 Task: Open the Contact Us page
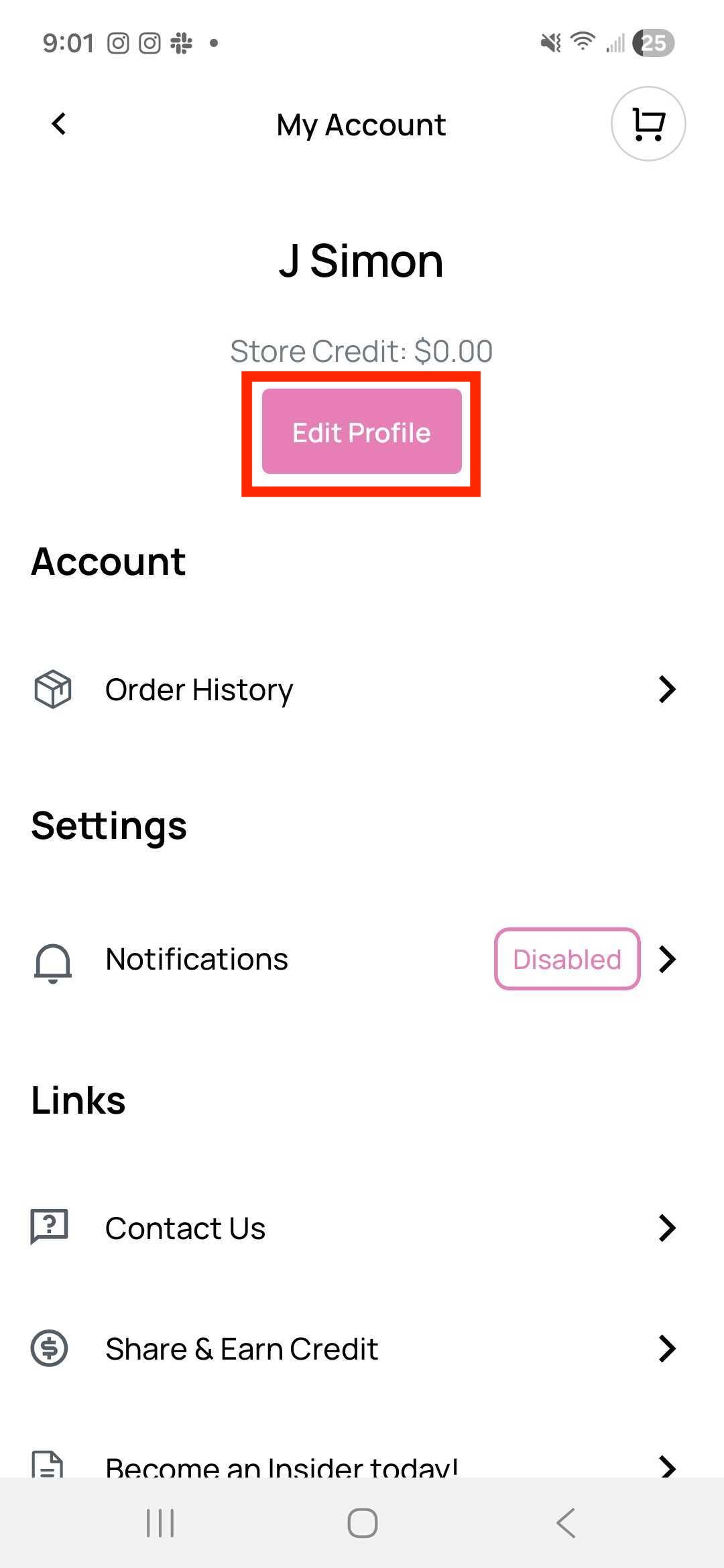pos(355,1228)
